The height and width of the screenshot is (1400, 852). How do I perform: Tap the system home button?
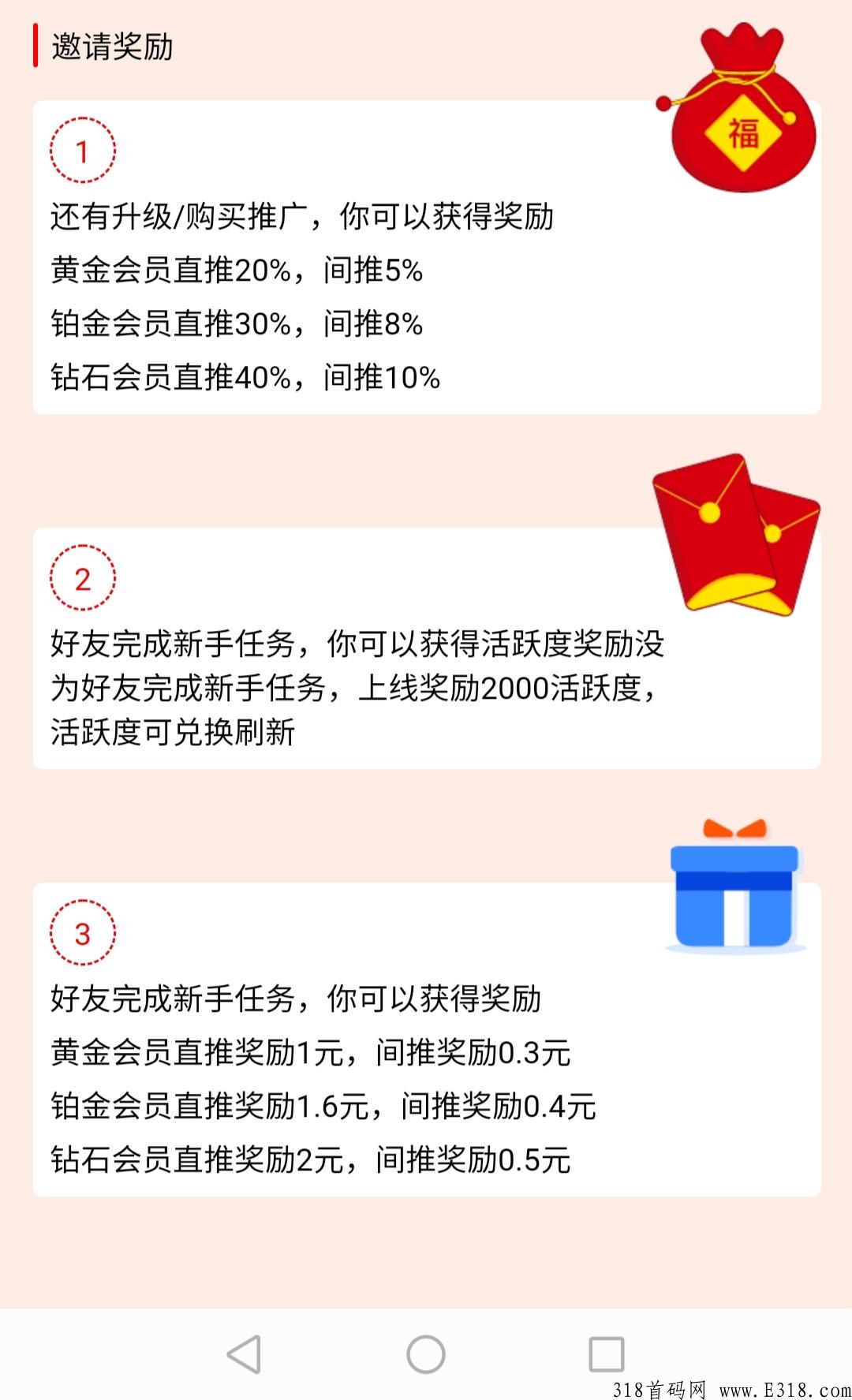[x=426, y=1354]
